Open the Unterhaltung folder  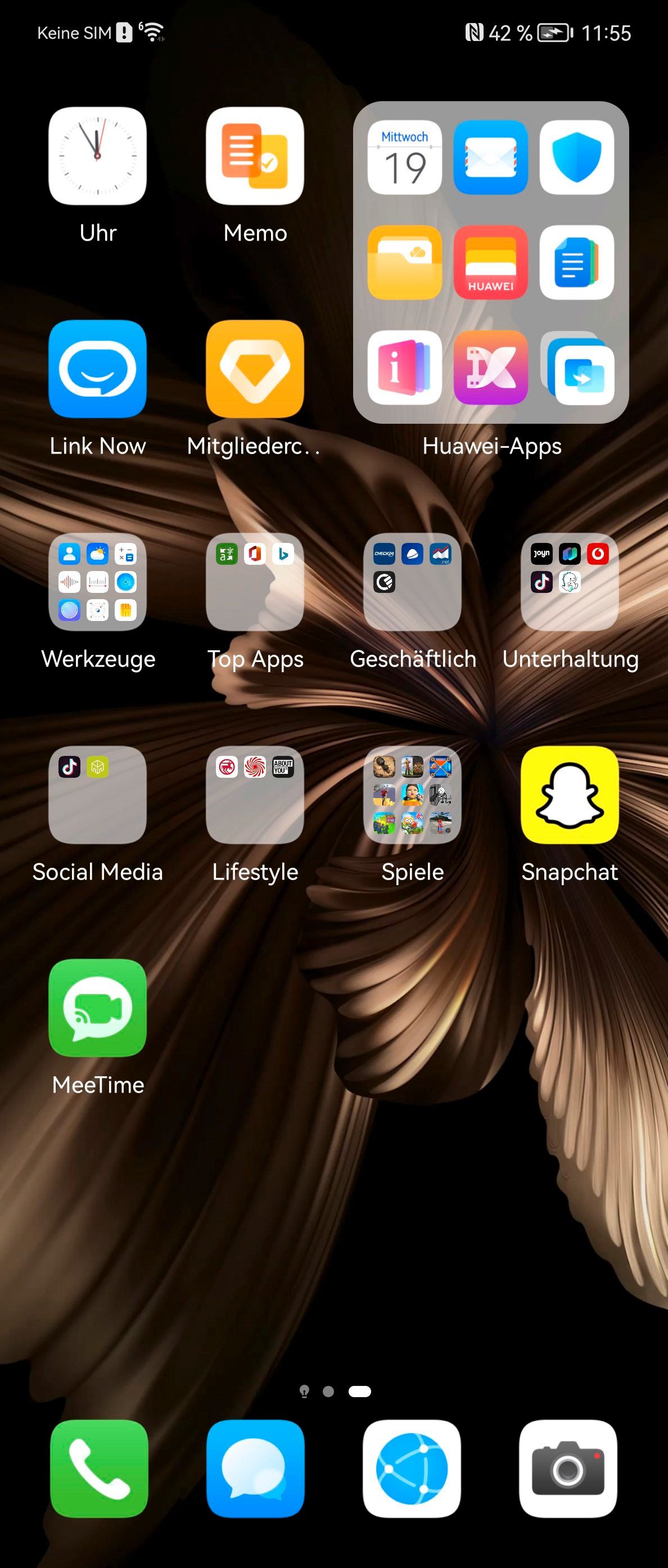click(x=570, y=582)
